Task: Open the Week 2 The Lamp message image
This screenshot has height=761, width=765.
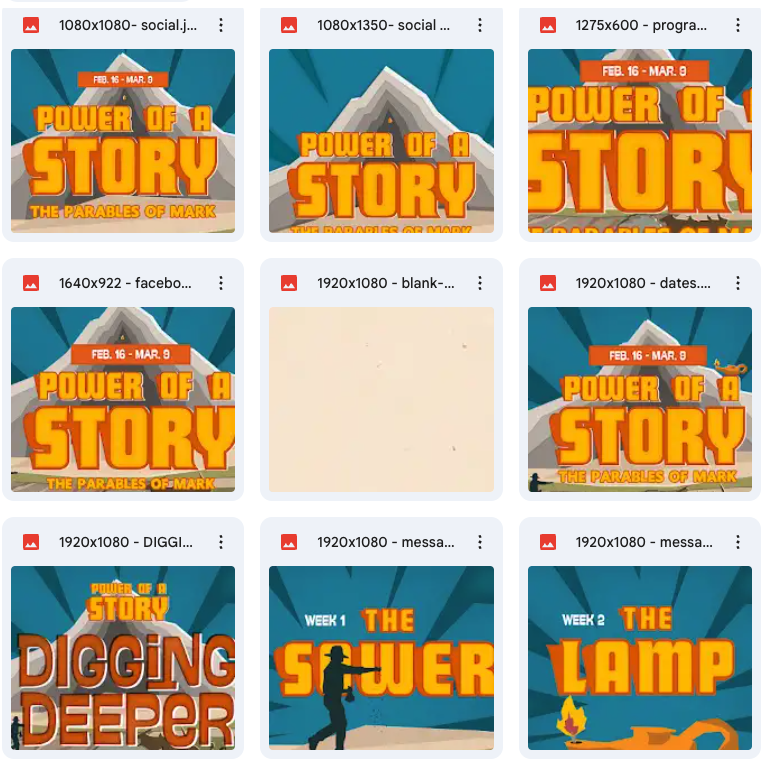Action: 640,657
